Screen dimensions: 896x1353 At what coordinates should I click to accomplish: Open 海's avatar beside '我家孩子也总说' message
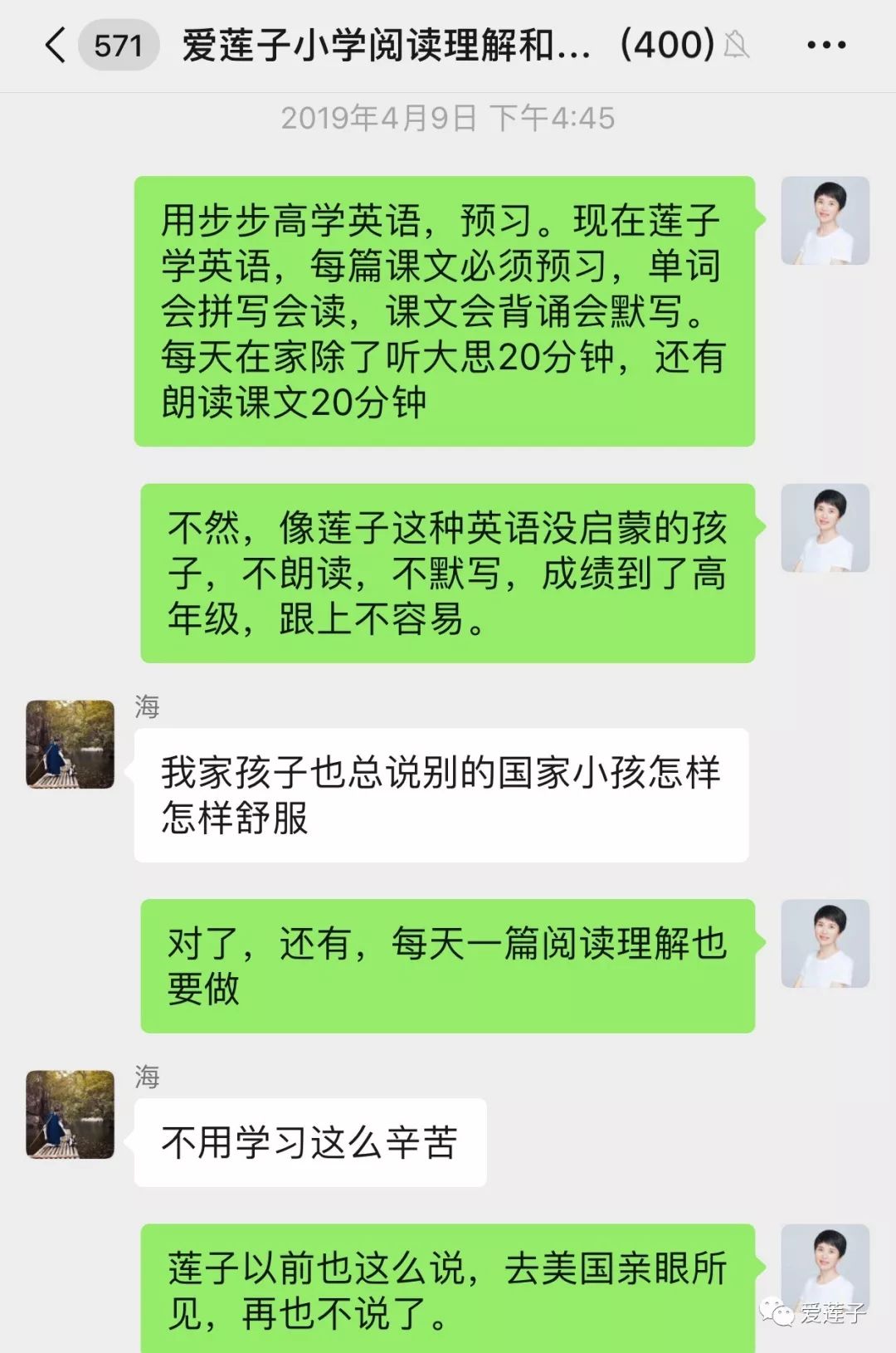71,745
